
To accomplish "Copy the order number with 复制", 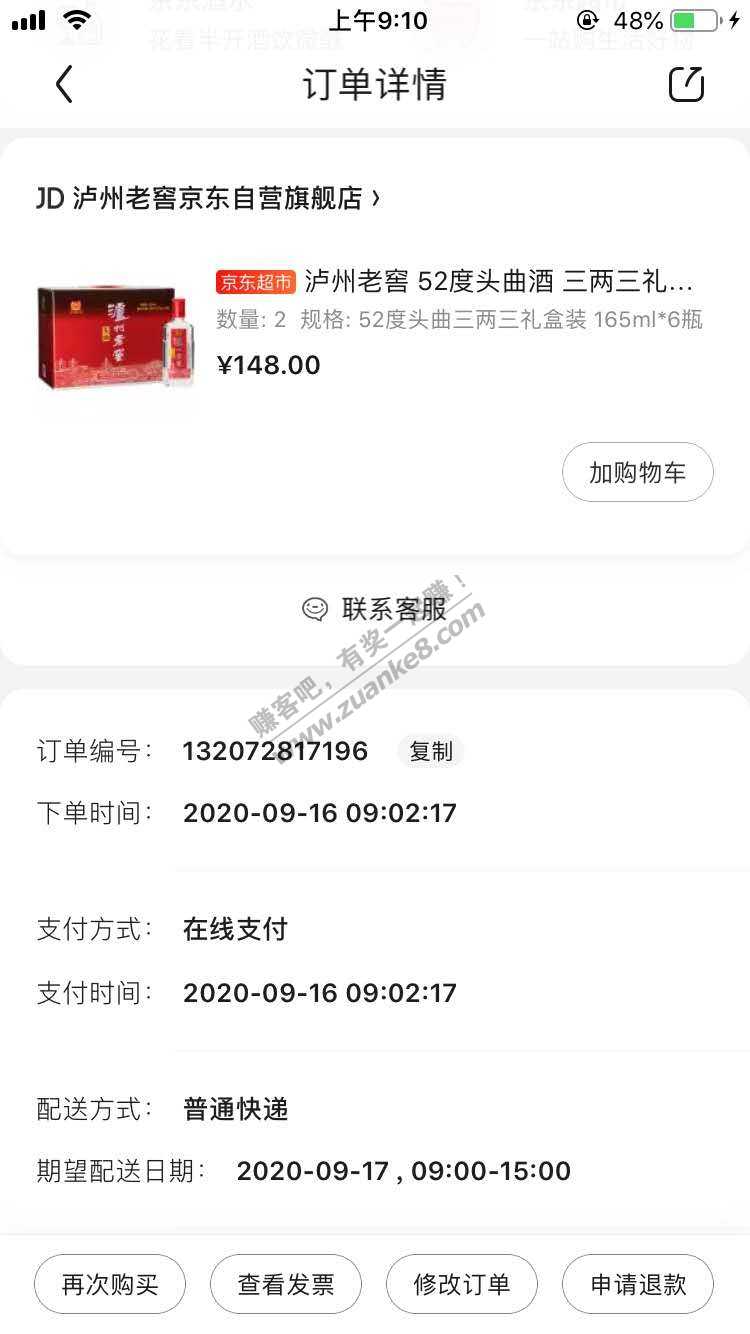I will click(x=431, y=752).
